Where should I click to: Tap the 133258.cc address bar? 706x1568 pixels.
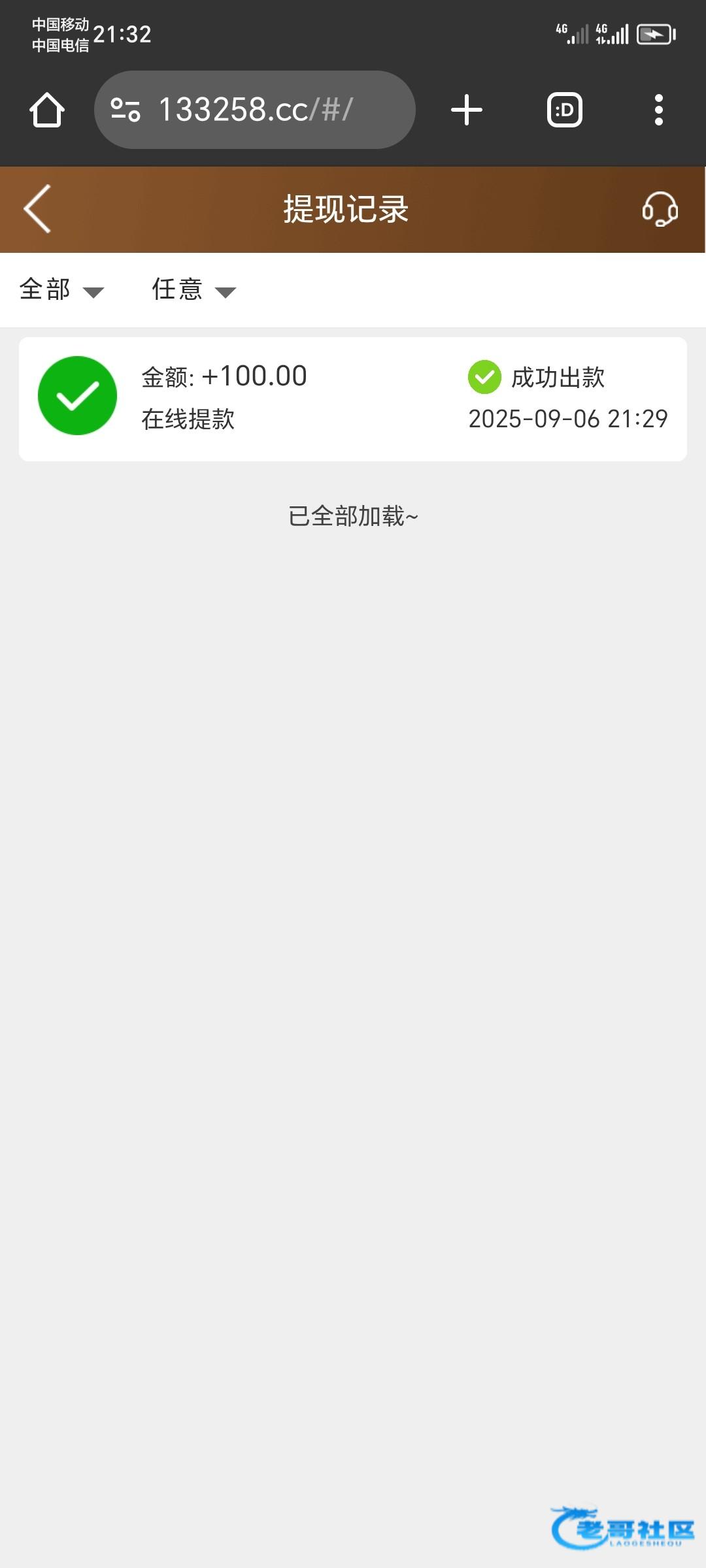[255, 110]
